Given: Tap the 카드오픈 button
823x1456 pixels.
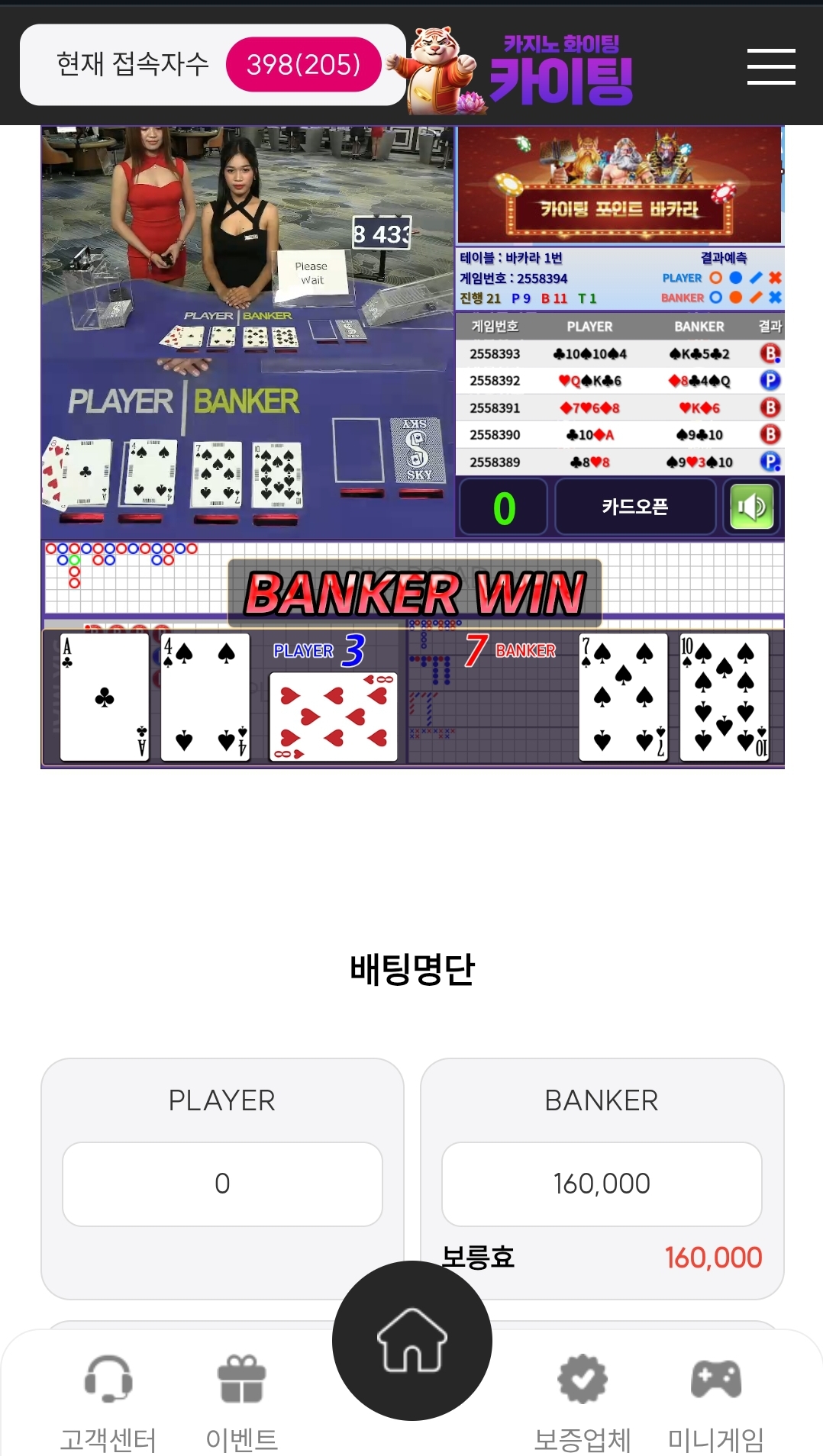Looking at the screenshot, I should click(x=635, y=507).
